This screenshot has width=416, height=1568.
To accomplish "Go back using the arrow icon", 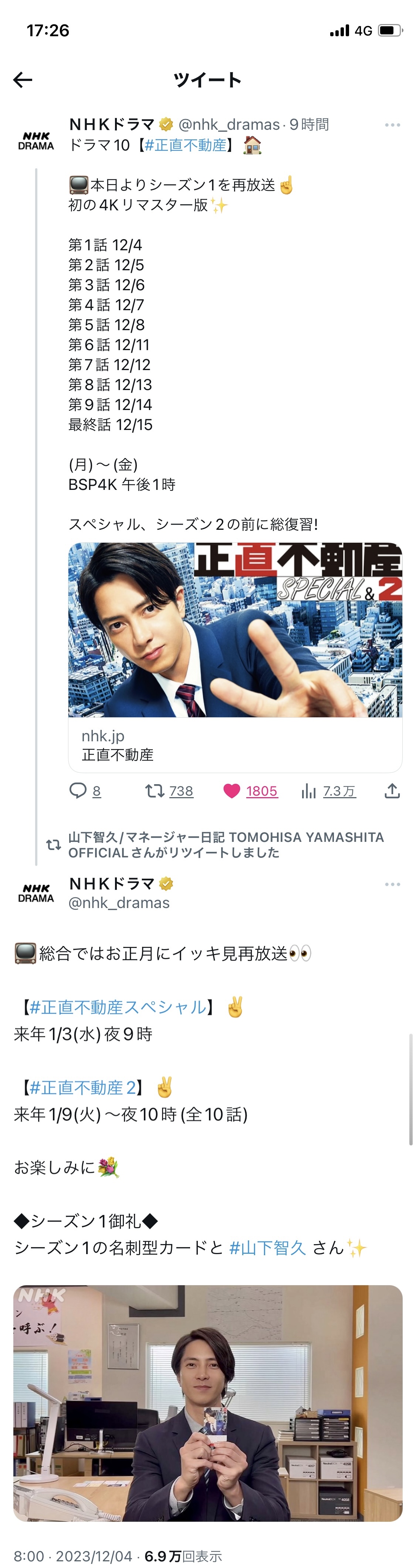I will (x=23, y=80).
